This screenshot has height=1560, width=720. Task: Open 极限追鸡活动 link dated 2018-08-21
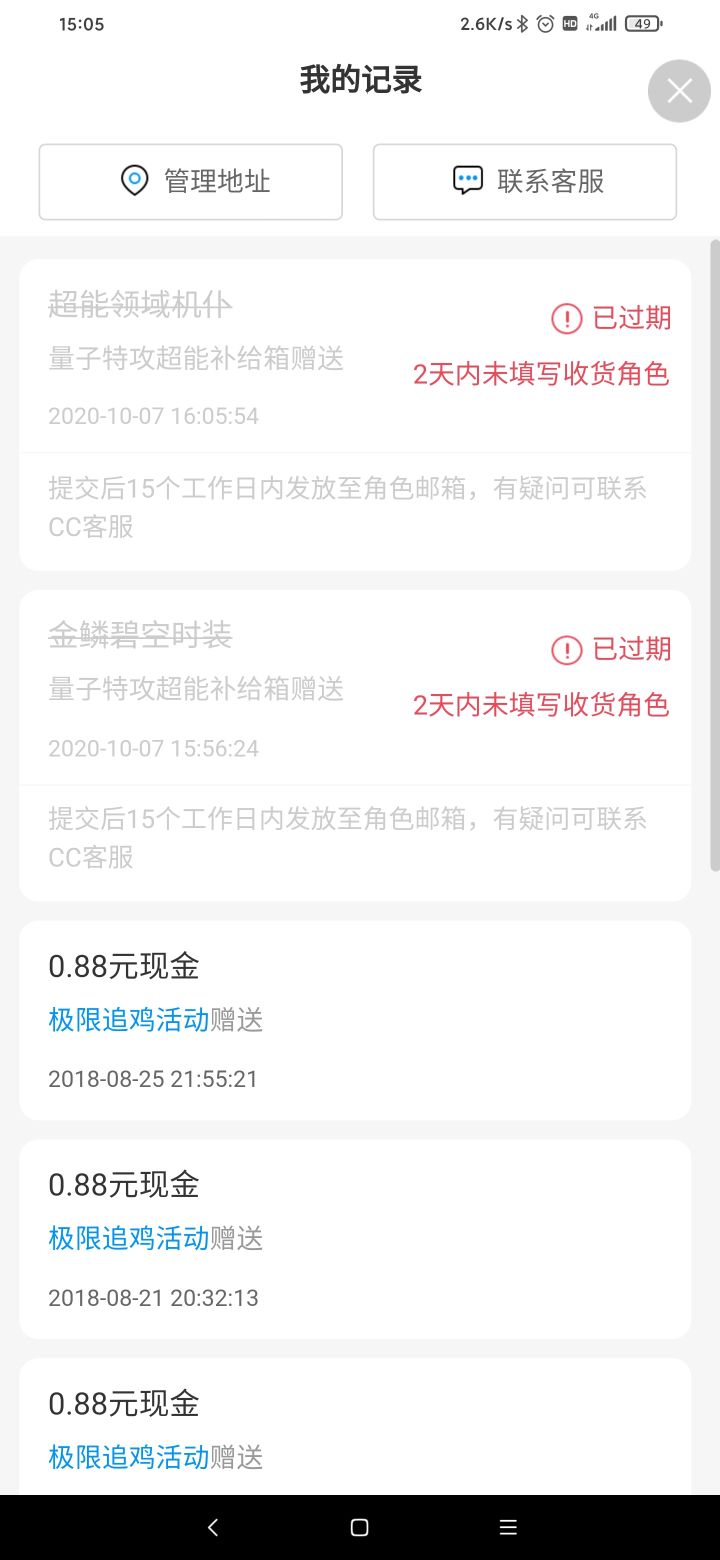(x=129, y=1238)
